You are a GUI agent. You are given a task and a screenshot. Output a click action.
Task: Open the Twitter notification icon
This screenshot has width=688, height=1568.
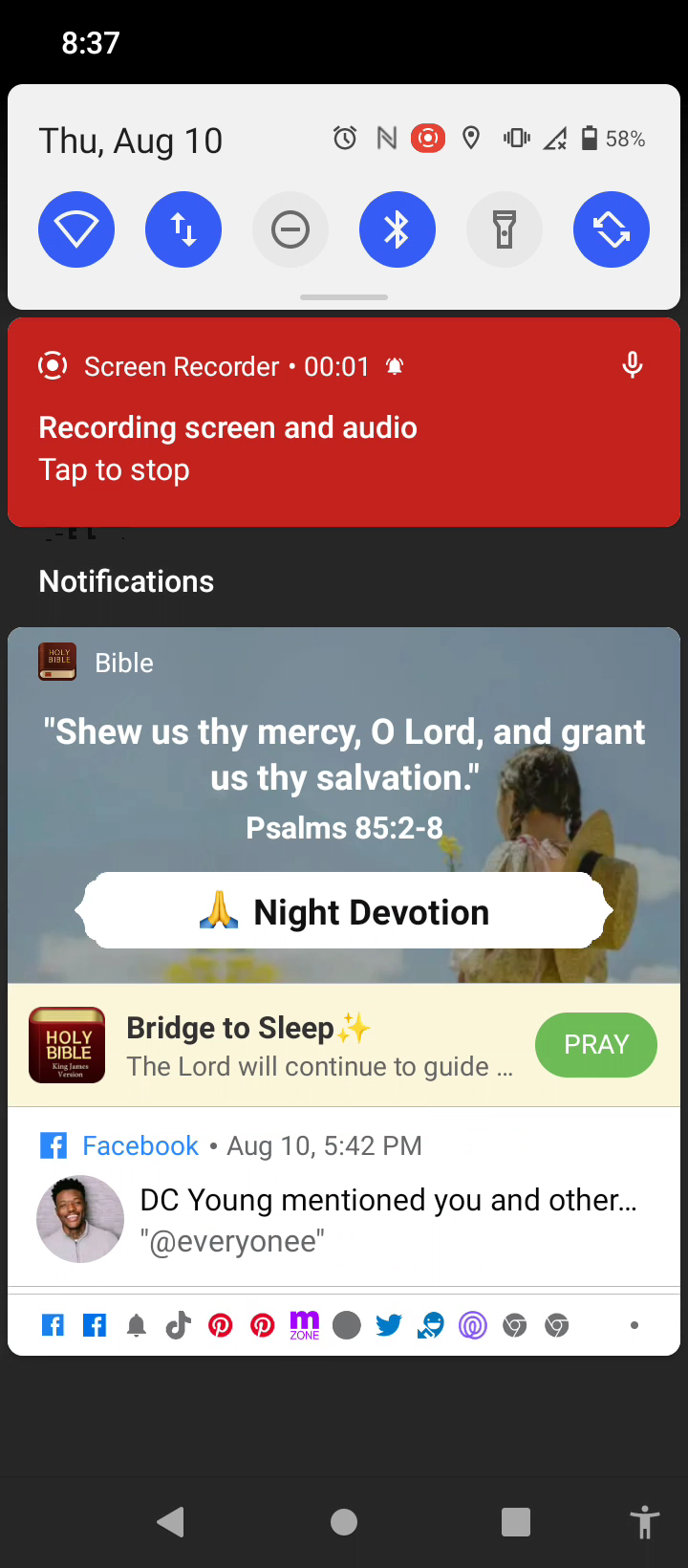388,1324
